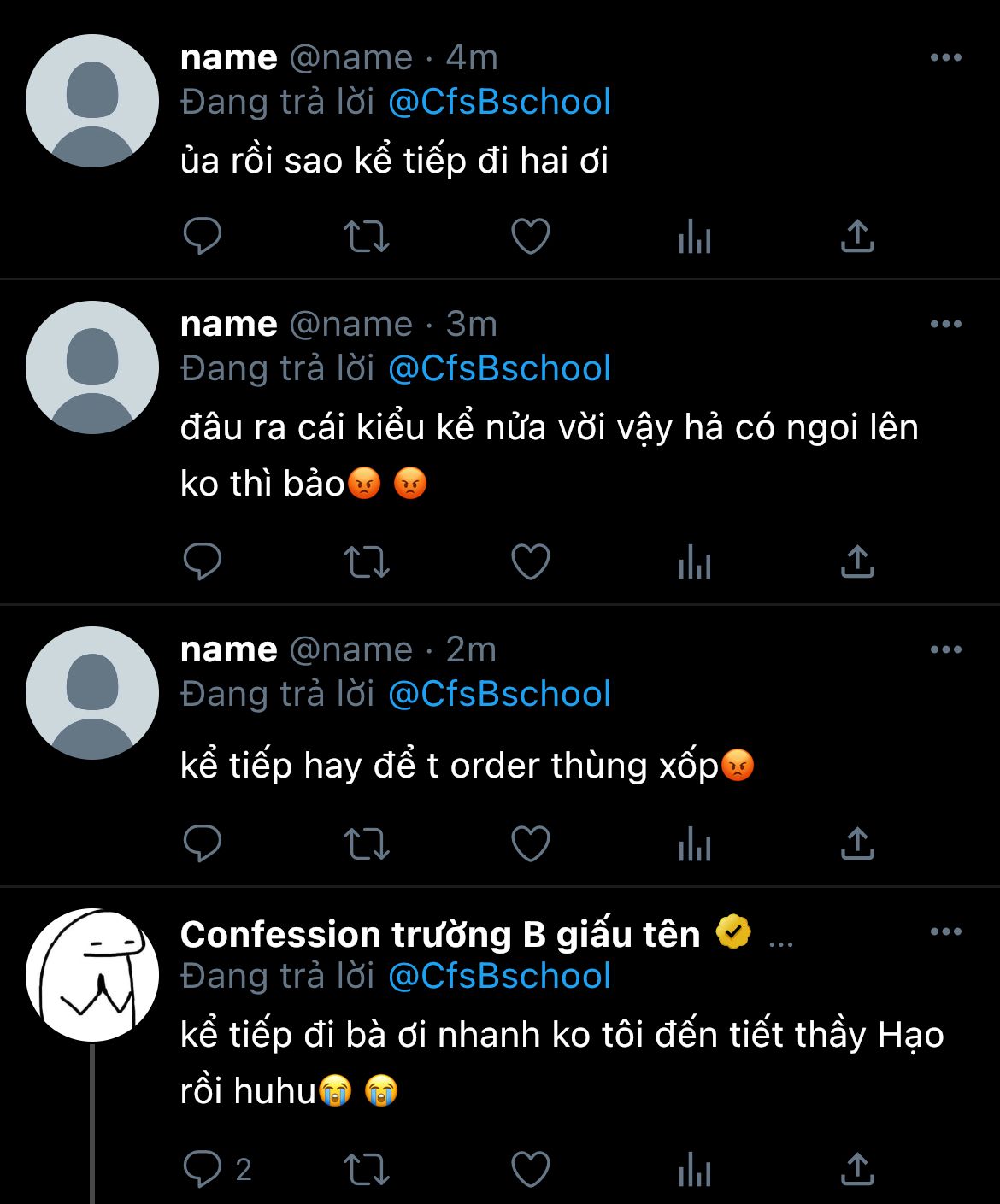
Task: Like the tweet 'ủa rồi sao kể tiếp đi hai ơi'
Action: coord(530,236)
